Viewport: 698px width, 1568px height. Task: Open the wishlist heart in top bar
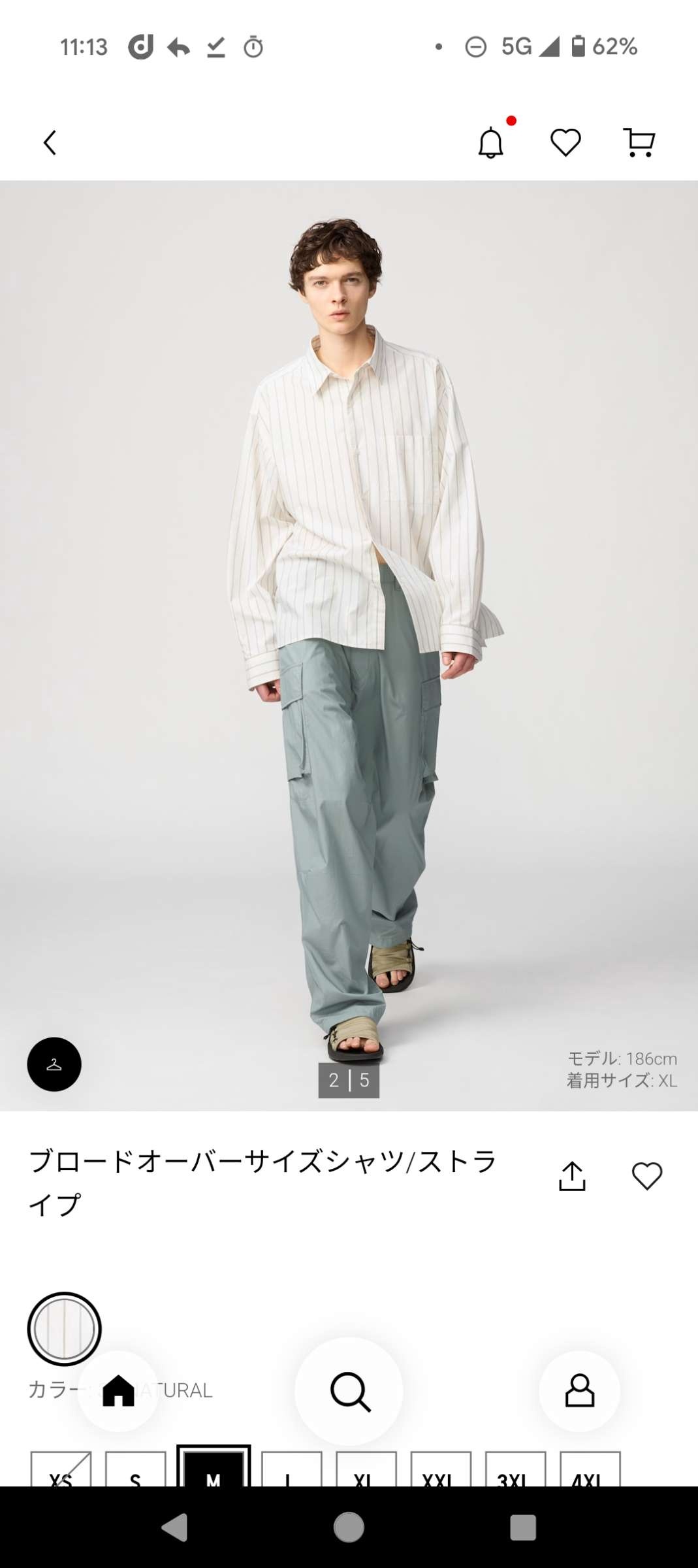[565, 142]
